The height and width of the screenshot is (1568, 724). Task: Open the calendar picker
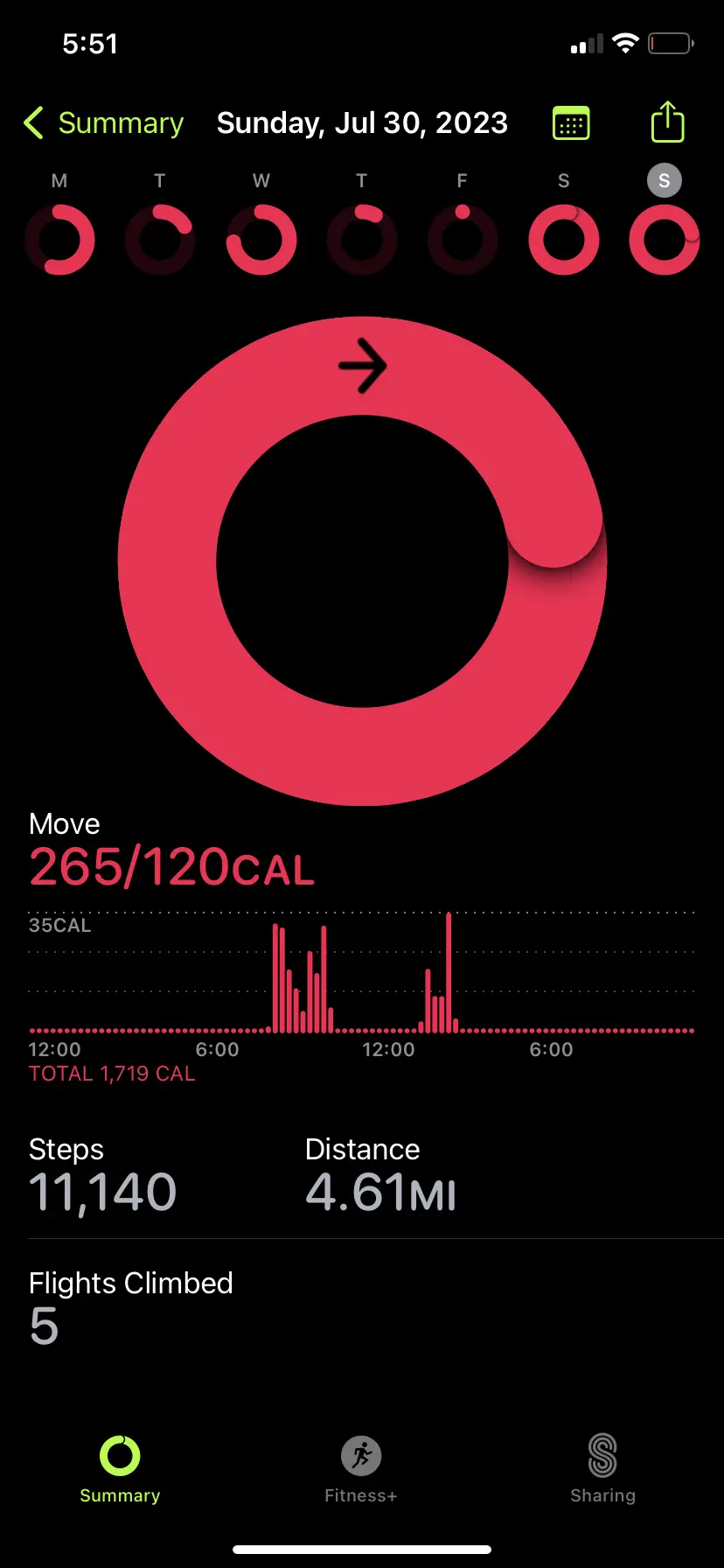click(571, 123)
